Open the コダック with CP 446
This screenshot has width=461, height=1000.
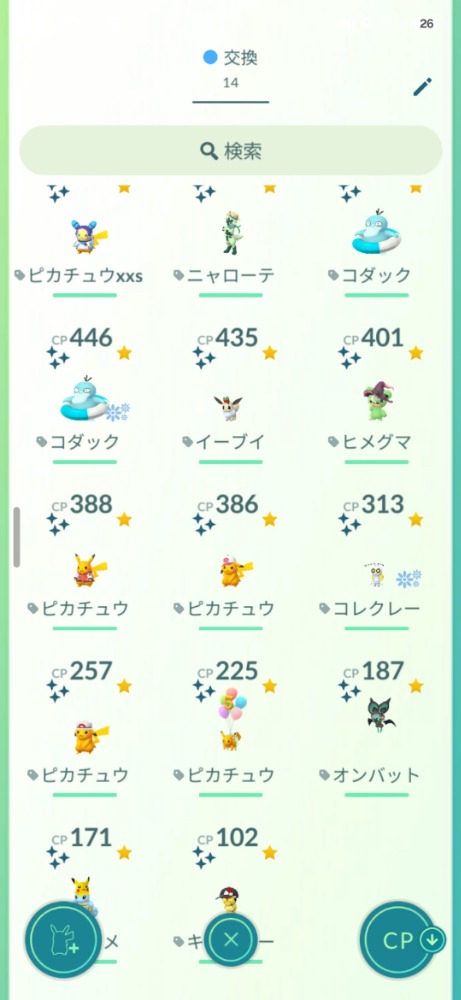click(85, 395)
